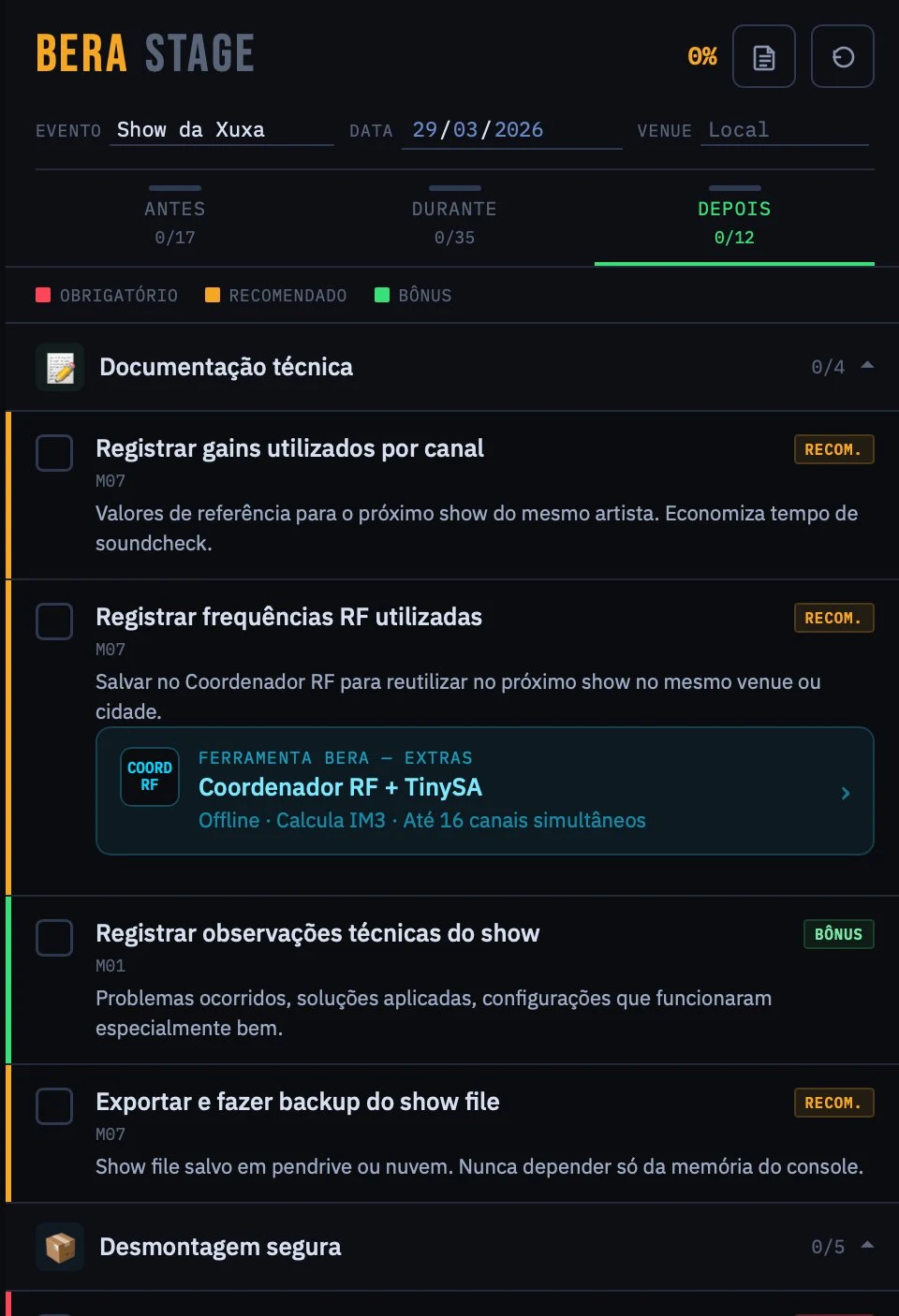Click the Documentação técnica memo icon

tap(58, 366)
